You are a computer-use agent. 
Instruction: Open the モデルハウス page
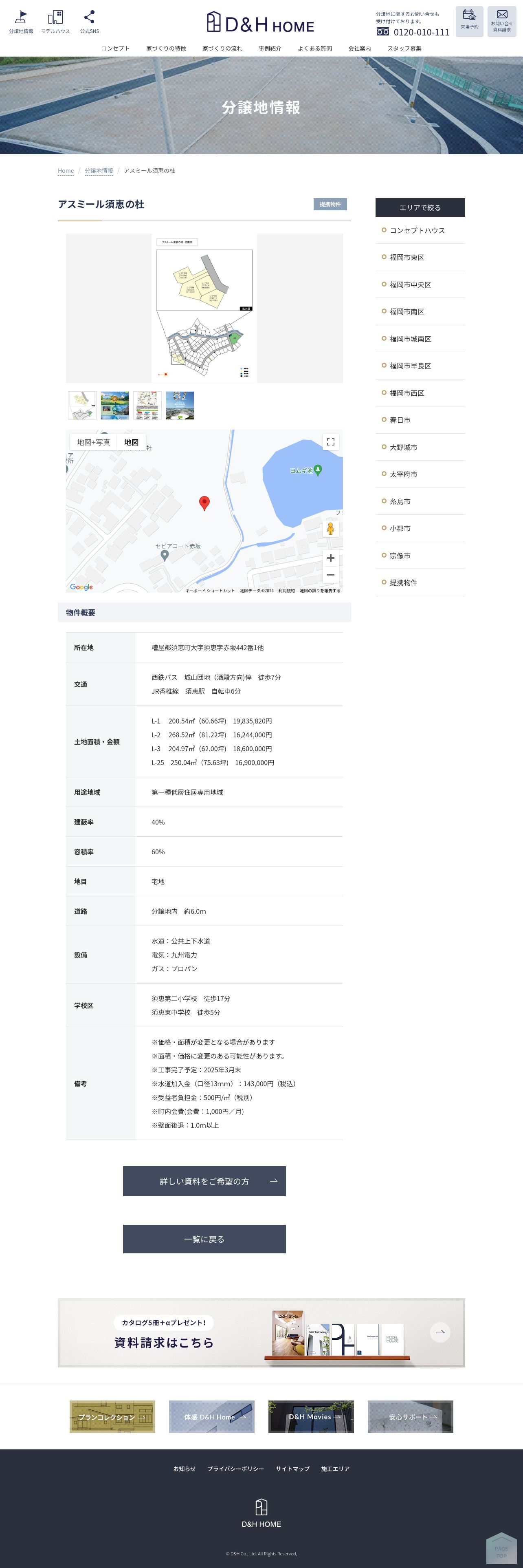point(55,22)
